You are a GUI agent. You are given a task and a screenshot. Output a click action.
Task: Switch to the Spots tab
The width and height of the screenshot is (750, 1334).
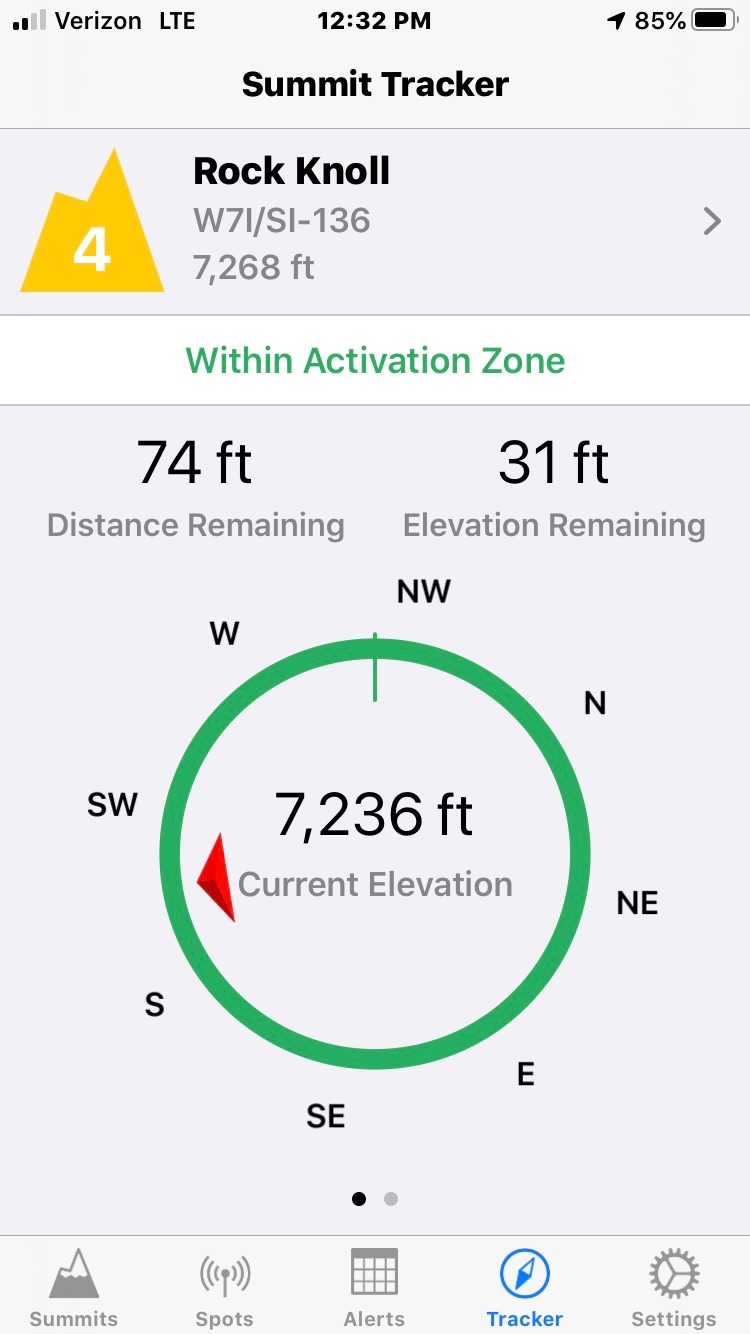pyautogui.click(x=224, y=1287)
